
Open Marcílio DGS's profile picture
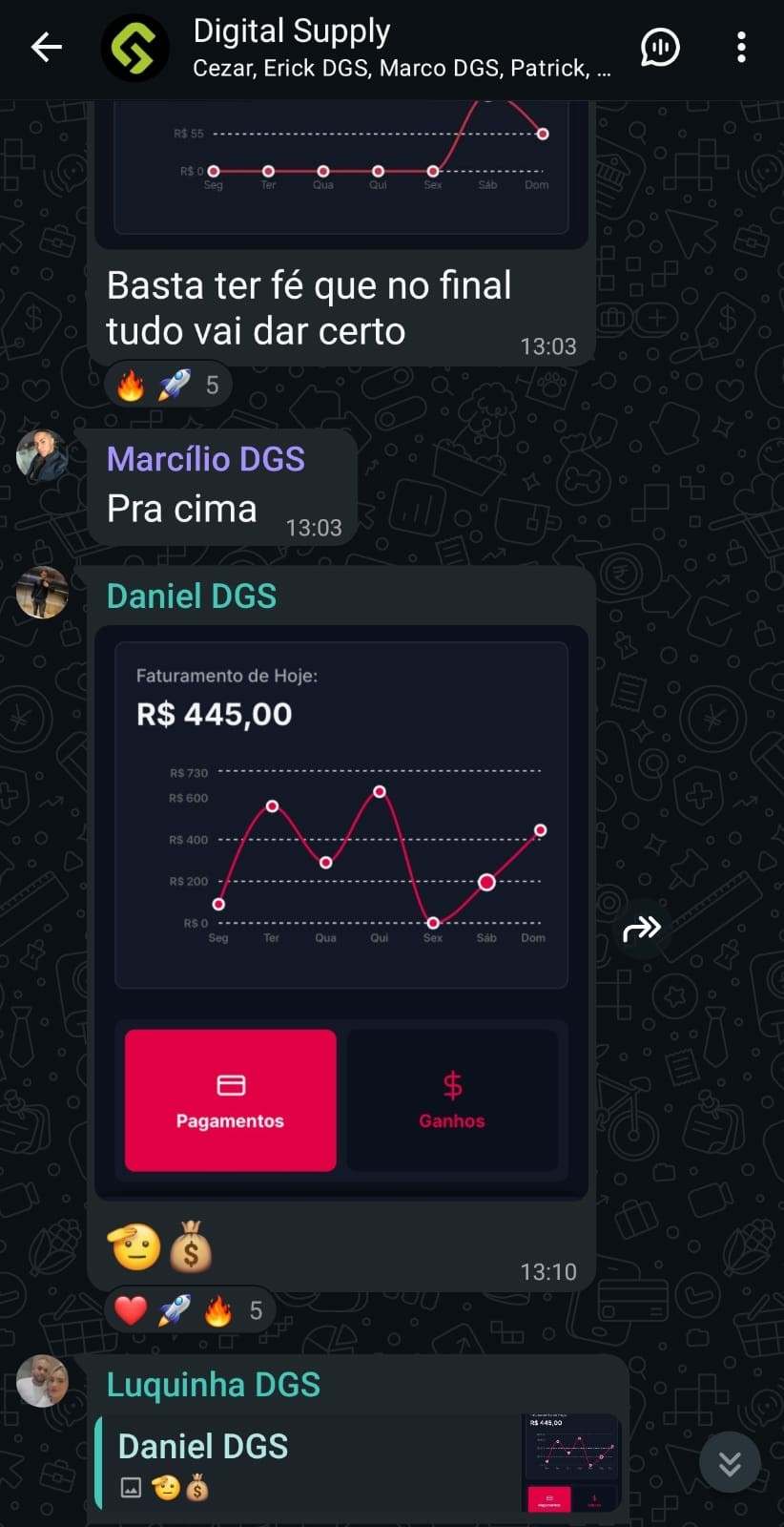tap(42, 454)
